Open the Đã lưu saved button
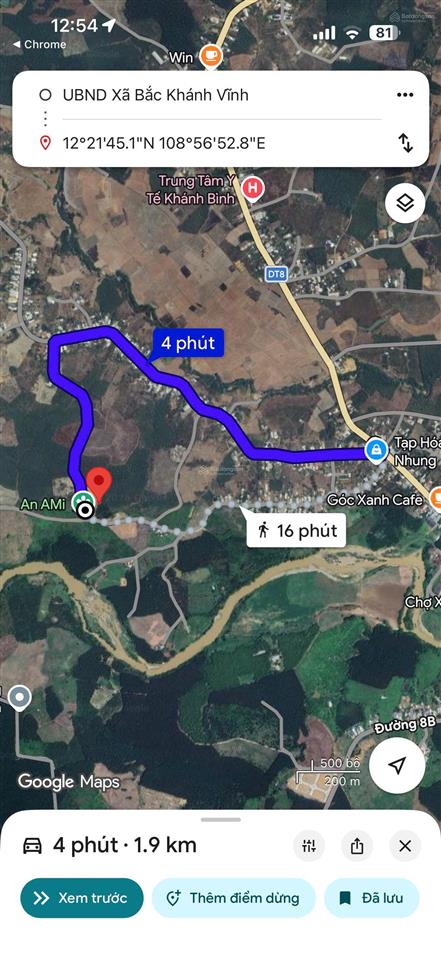Image resolution: width=441 pixels, height=960 pixels. 372,898
